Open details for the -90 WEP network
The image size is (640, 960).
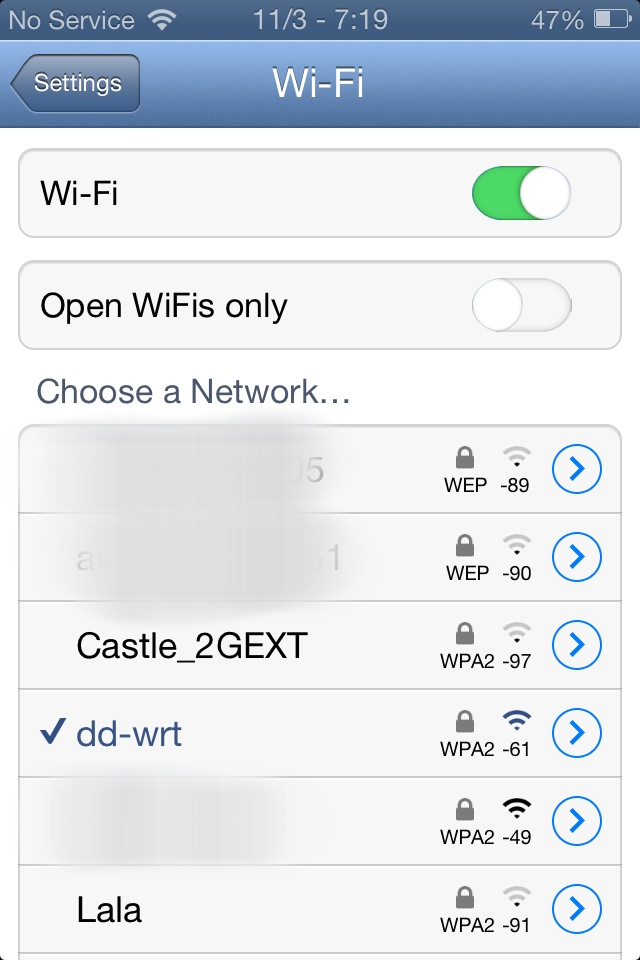pos(576,557)
